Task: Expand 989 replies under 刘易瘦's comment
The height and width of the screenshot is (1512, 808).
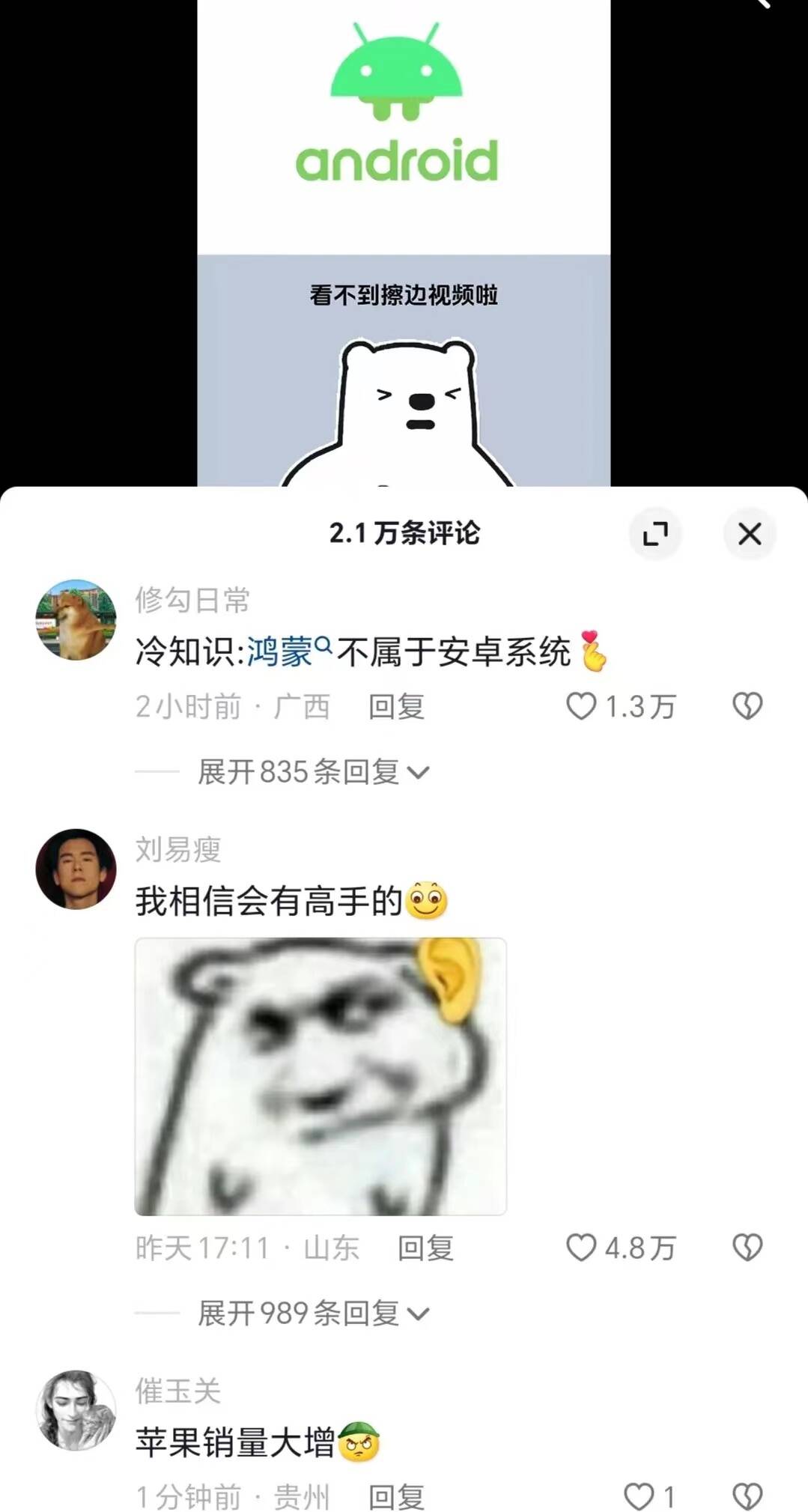Action: click(312, 1313)
